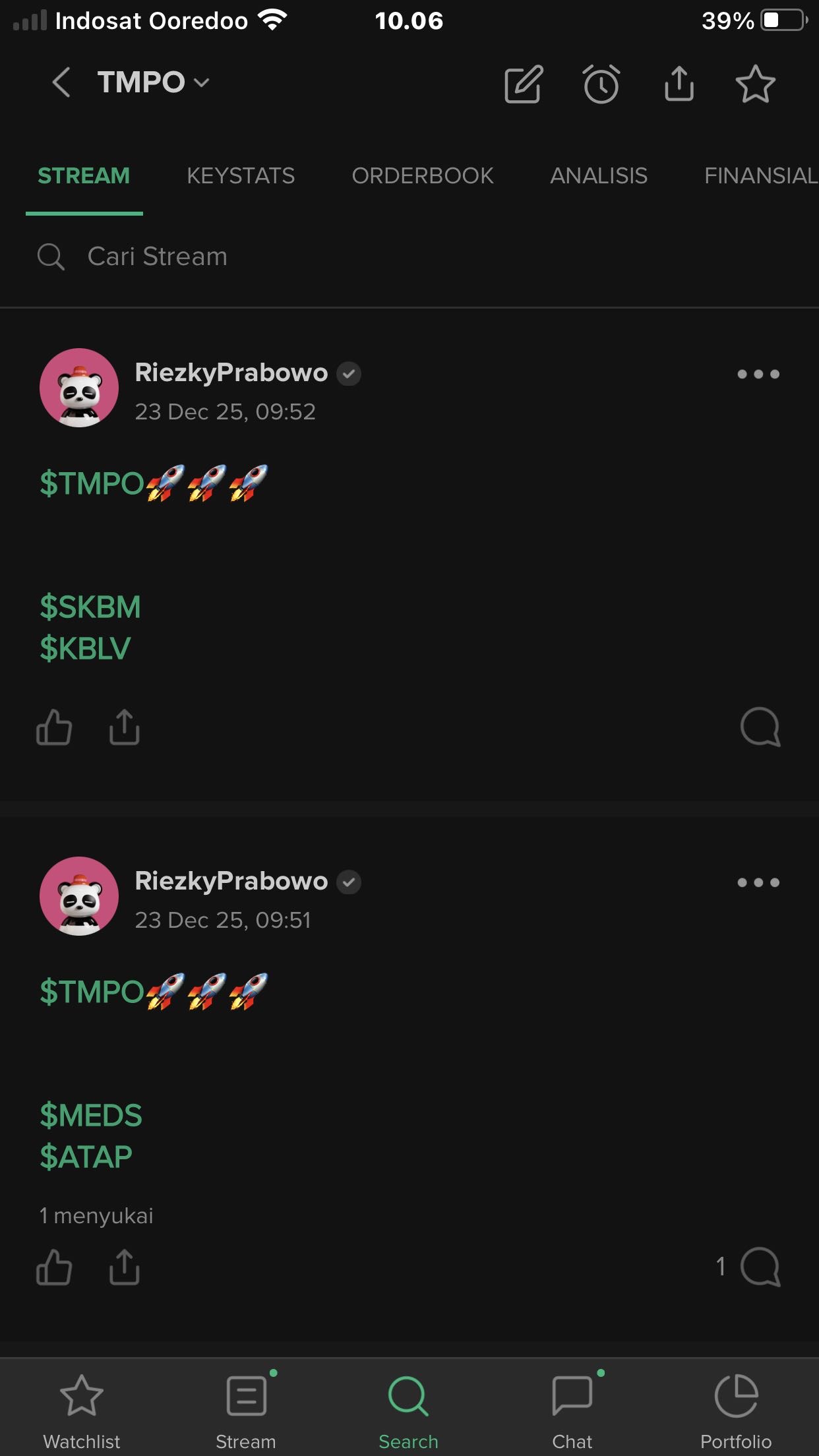Viewport: 819px width, 1456px height.
Task: Share the post mentioning $MEDS and $ATAP
Action: [x=124, y=1267]
